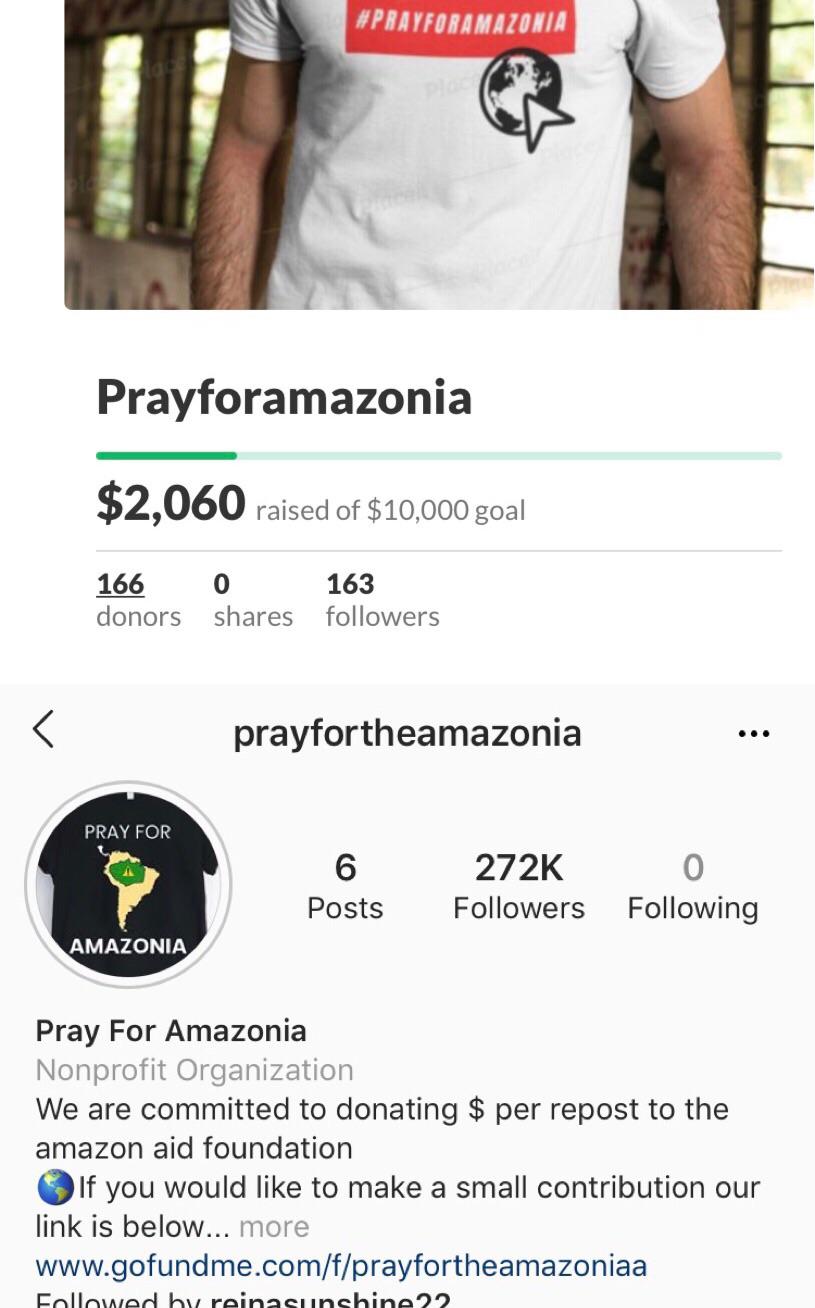Select the Pray For Amazonia bio name
Screen dimensions: 815x1308
170,1031
